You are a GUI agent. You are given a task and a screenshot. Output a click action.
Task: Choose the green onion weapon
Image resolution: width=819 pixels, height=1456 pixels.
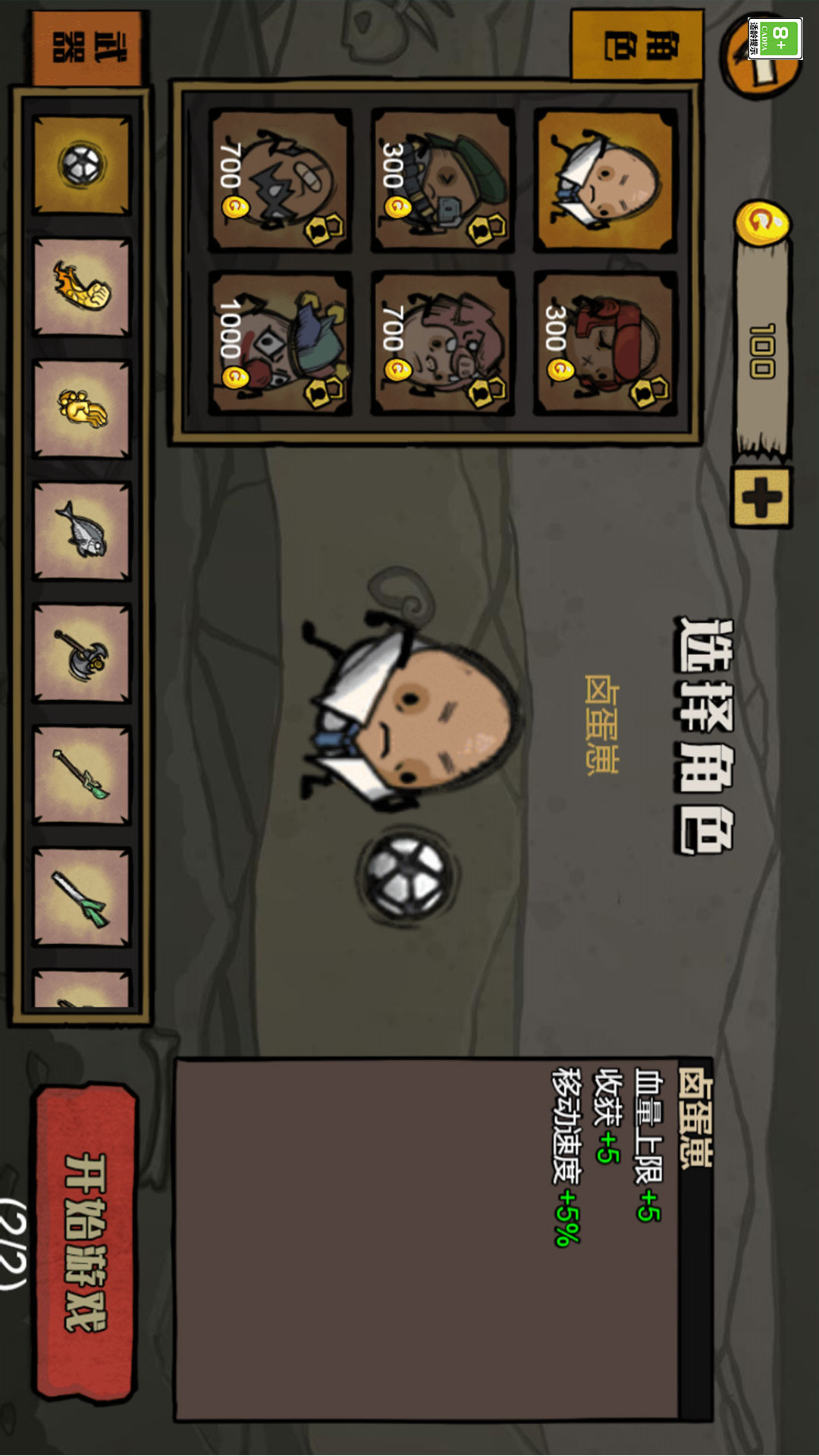point(82,897)
